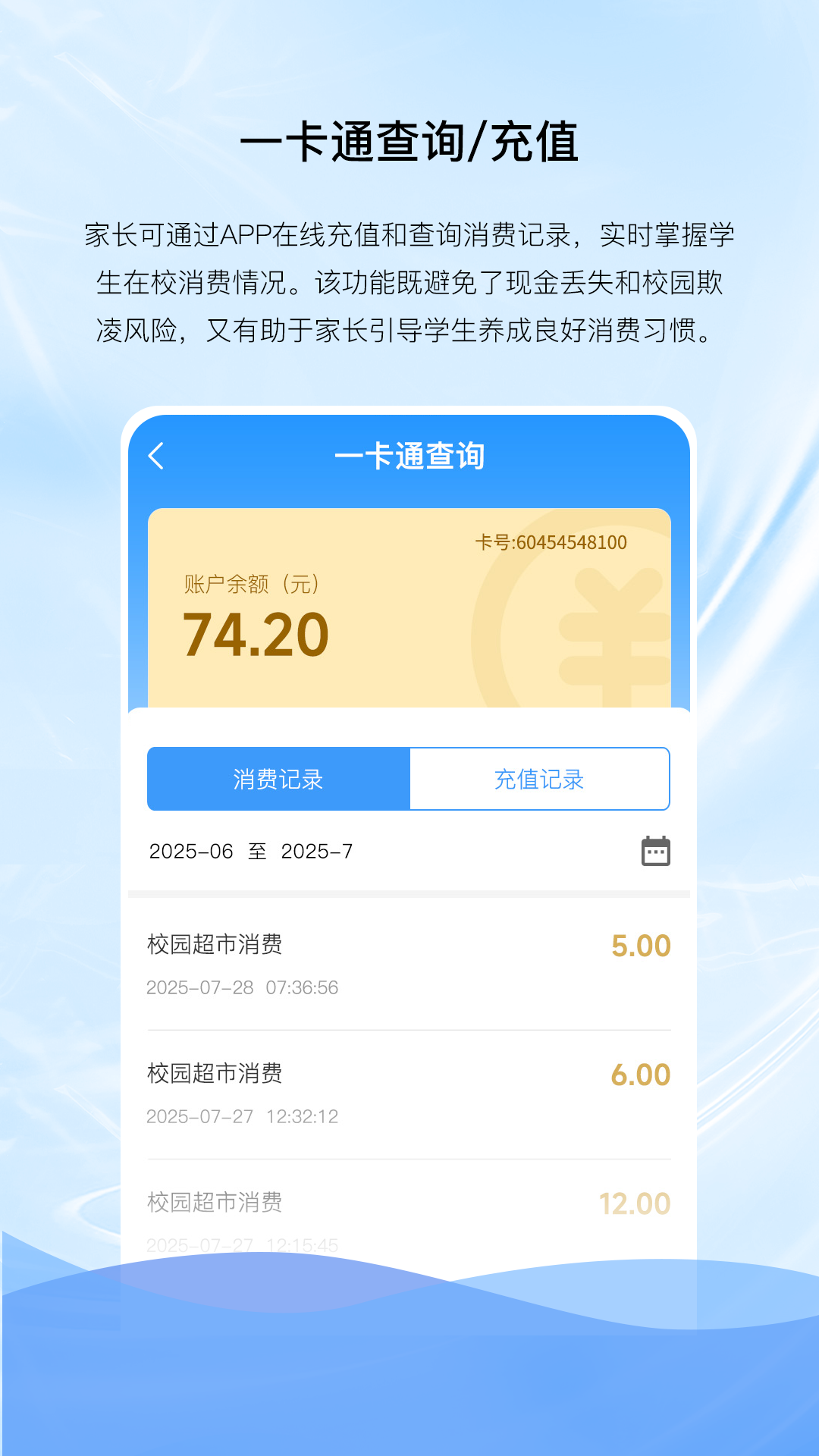The width and height of the screenshot is (819, 1456).
Task: Toggle back to consumption records view
Action: click(x=278, y=778)
